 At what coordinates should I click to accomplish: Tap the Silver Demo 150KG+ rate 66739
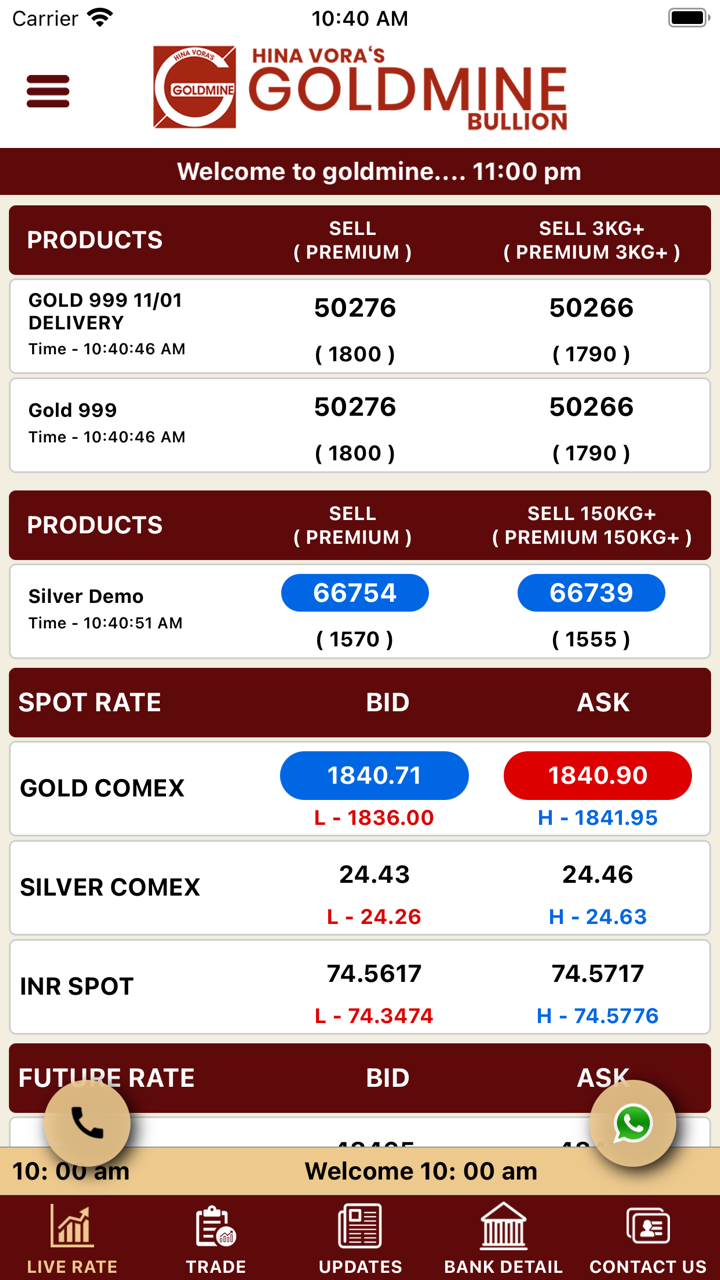click(x=591, y=593)
